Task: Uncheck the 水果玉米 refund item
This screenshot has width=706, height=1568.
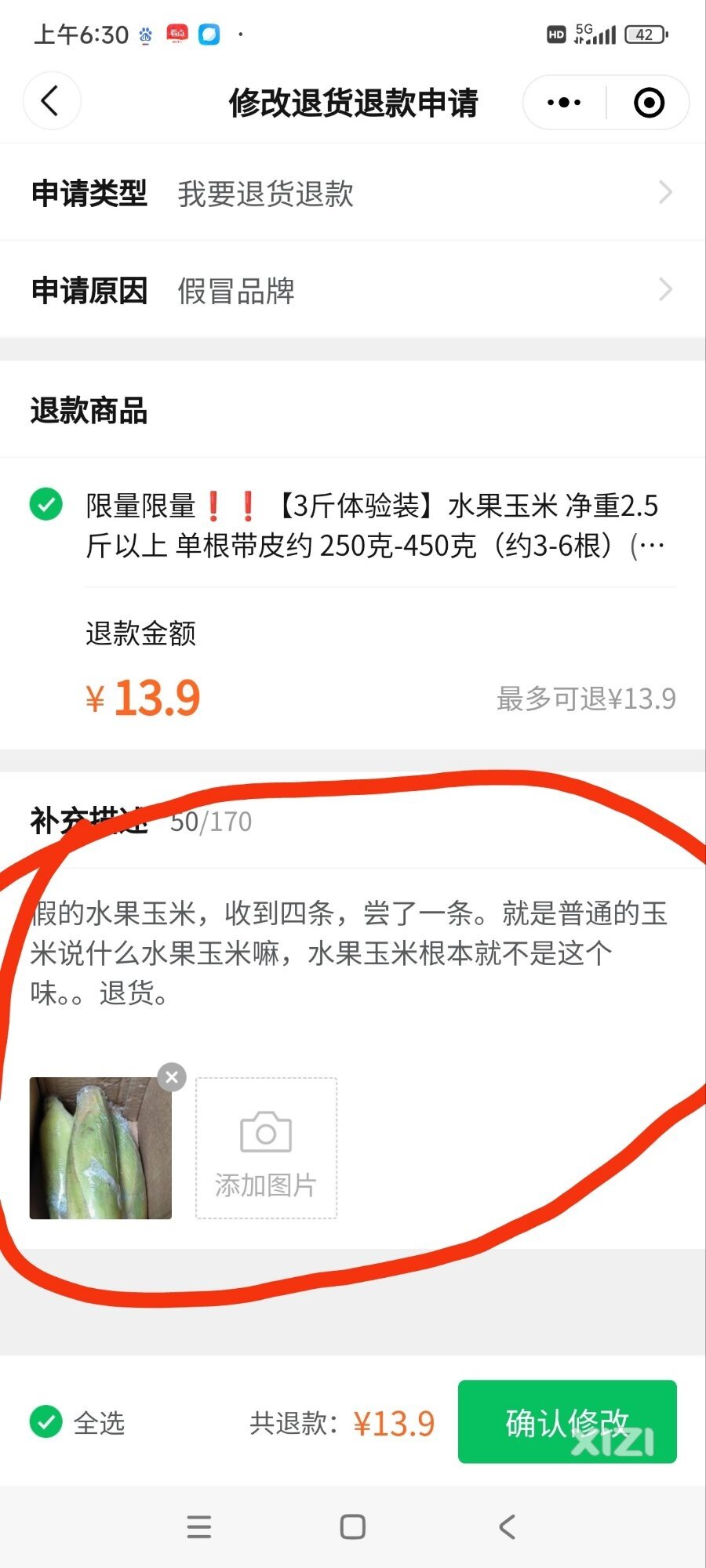Action: pos(46,504)
